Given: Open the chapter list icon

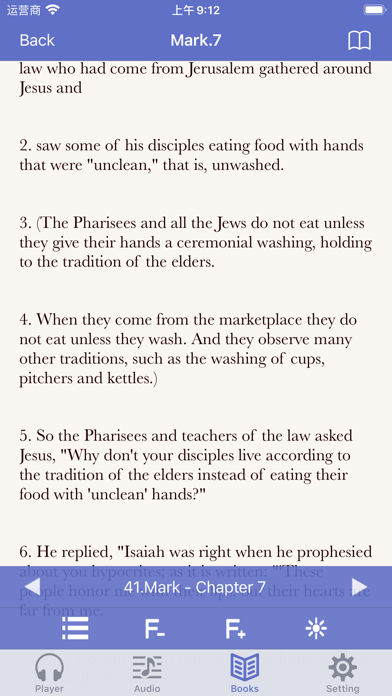Looking at the screenshot, I should [x=75, y=628].
